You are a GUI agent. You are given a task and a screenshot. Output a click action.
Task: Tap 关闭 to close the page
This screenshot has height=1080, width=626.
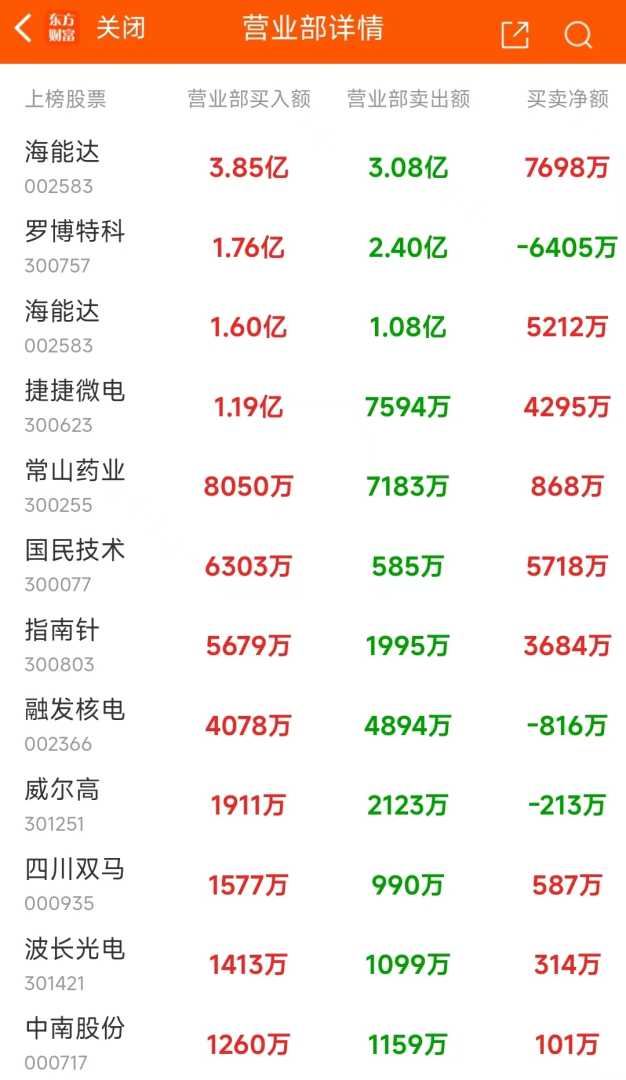[121, 28]
